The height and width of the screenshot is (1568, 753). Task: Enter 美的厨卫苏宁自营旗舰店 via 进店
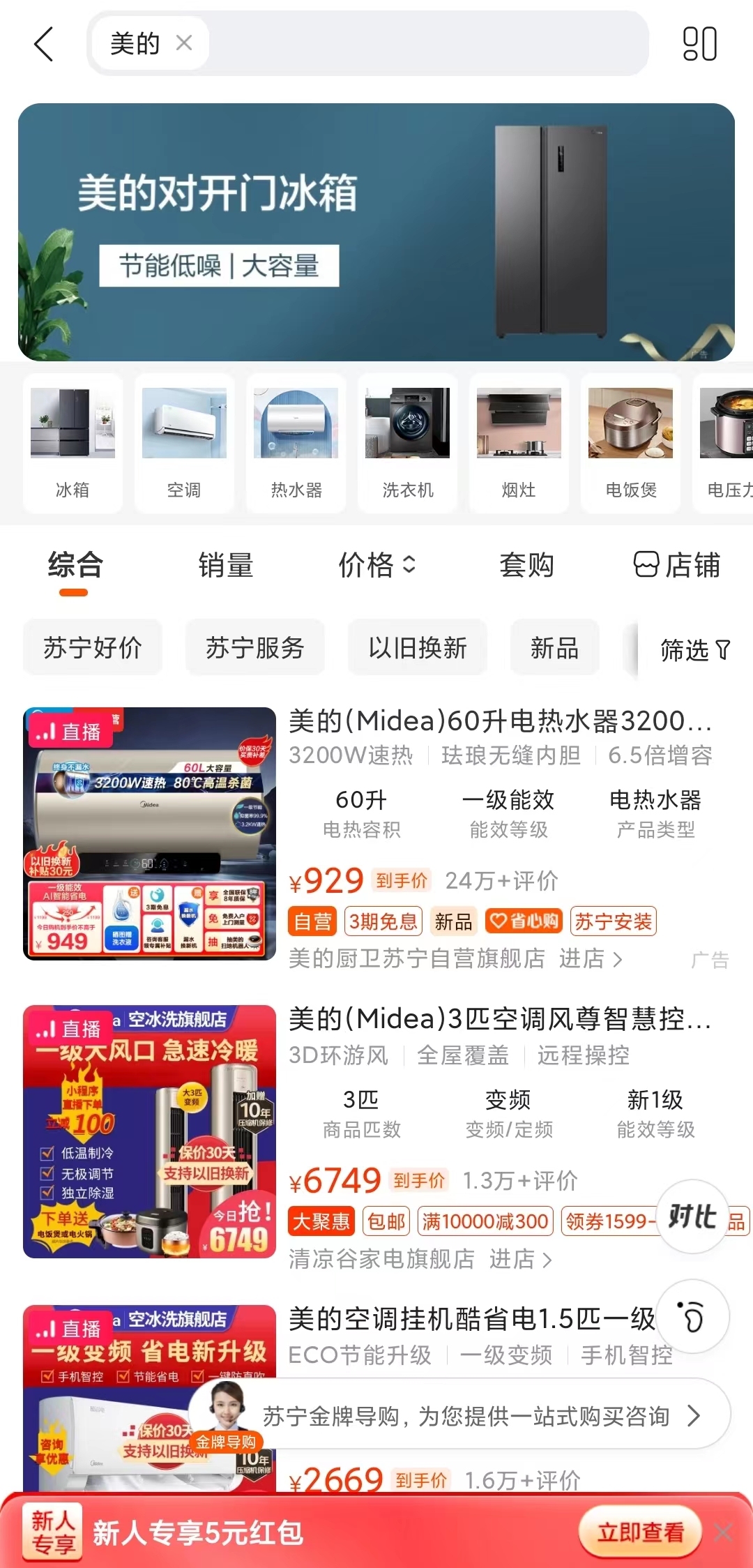[590, 959]
